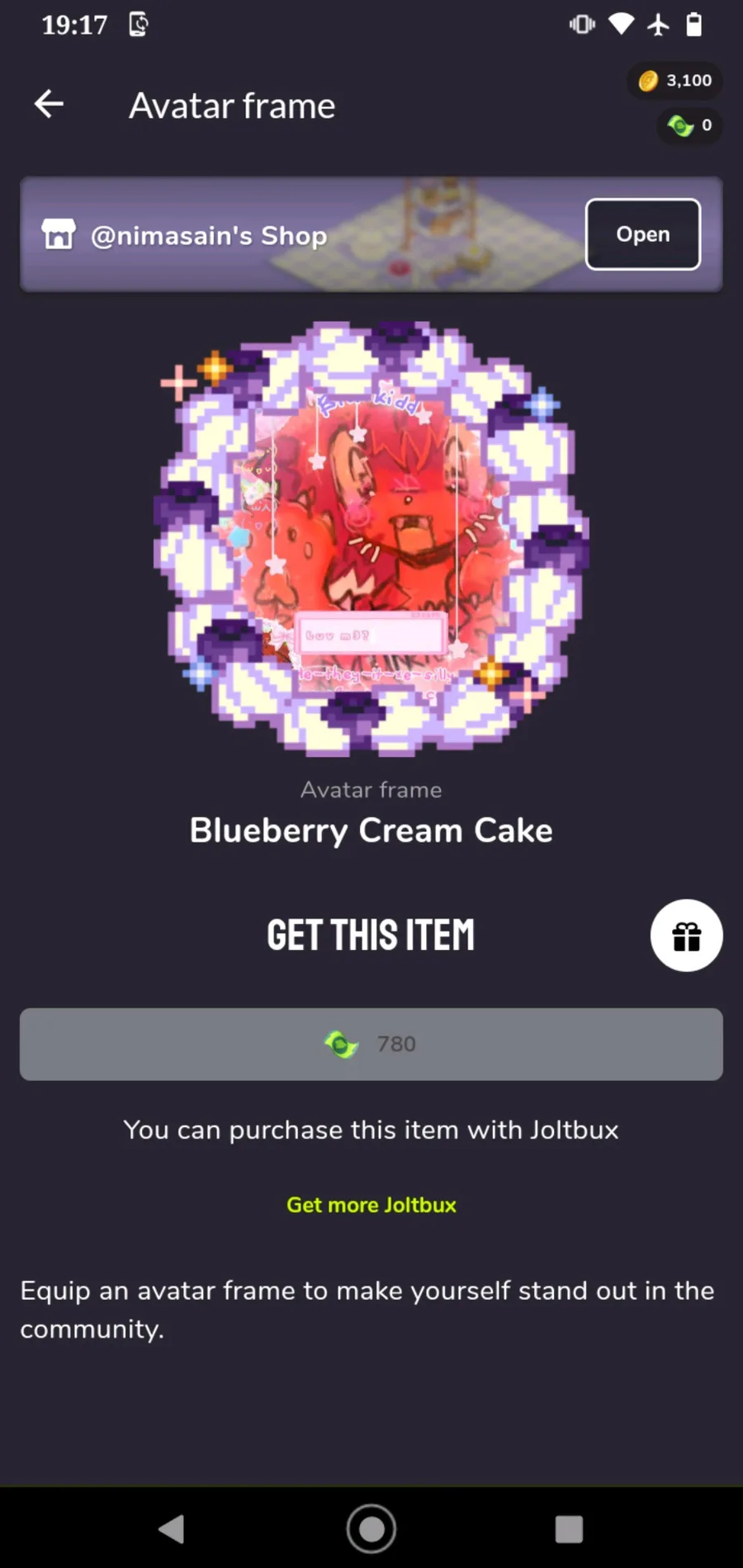743x1568 pixels.
Task: Open the Get more Joltbux link
Action: (371, 1205)
